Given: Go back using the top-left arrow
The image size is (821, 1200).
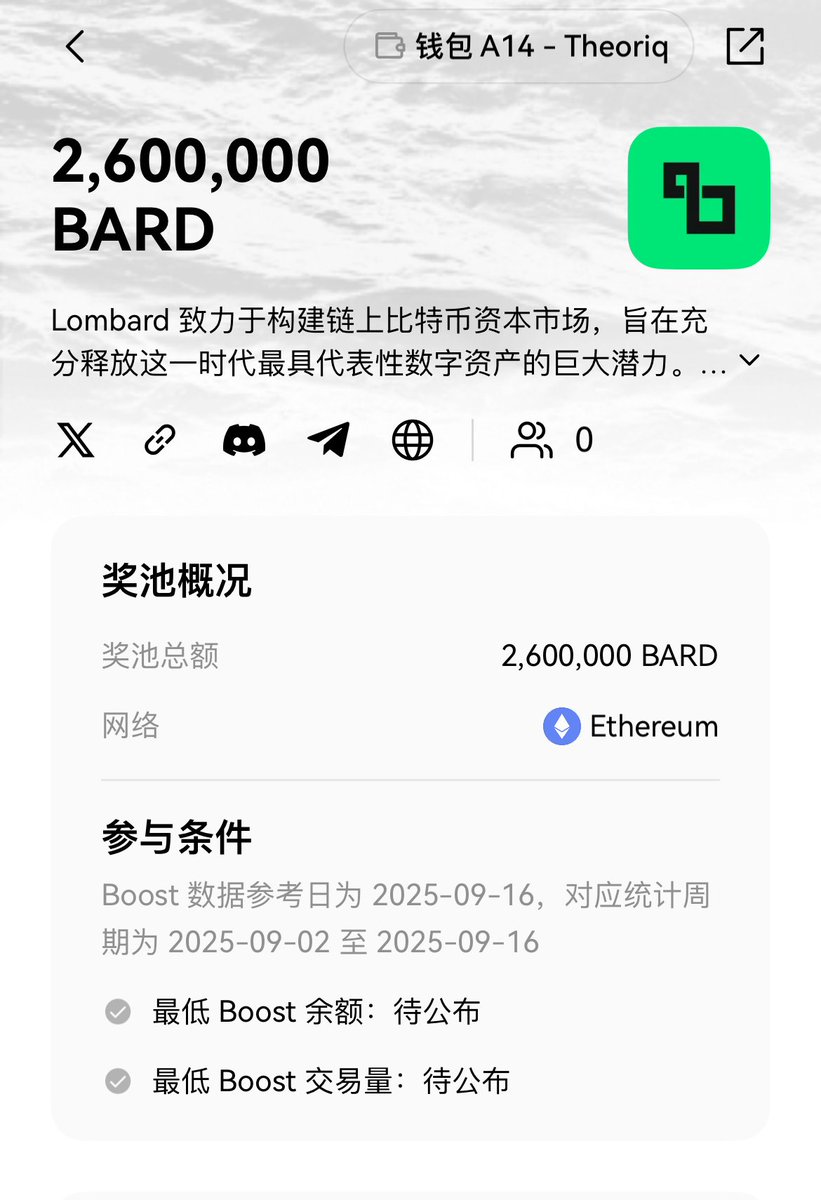Looking at the screenshot, I should pos(76,46).
